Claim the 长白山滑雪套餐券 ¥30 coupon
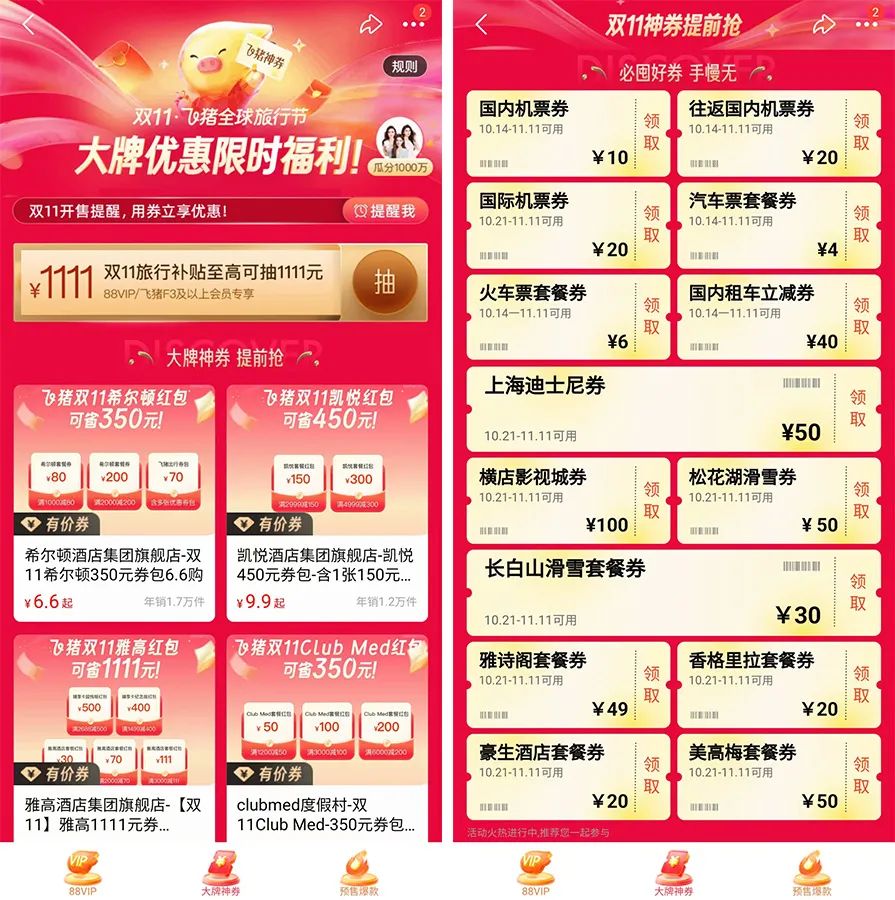Screen dimensions: 895x900 [x=858, y=592]
